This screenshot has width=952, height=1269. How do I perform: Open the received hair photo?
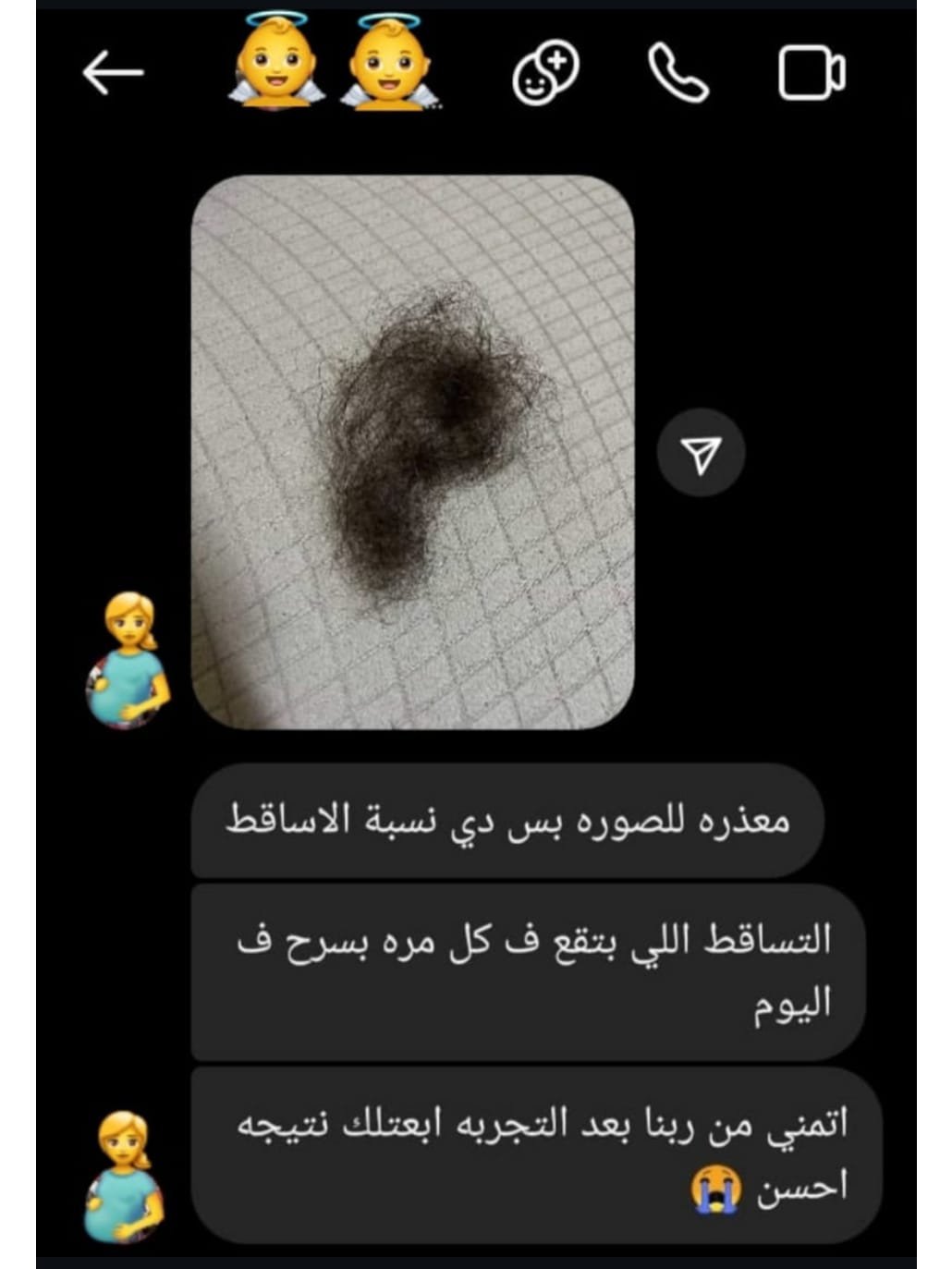pos(413,452)
